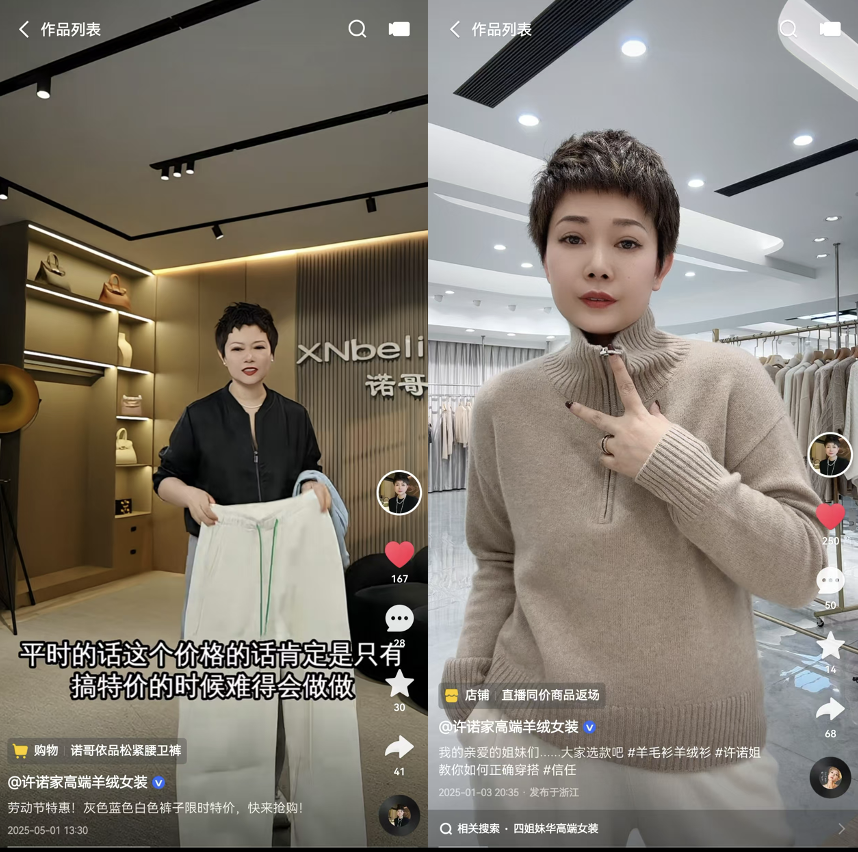Go back from the sweater video list

click(x=454, y=30)
